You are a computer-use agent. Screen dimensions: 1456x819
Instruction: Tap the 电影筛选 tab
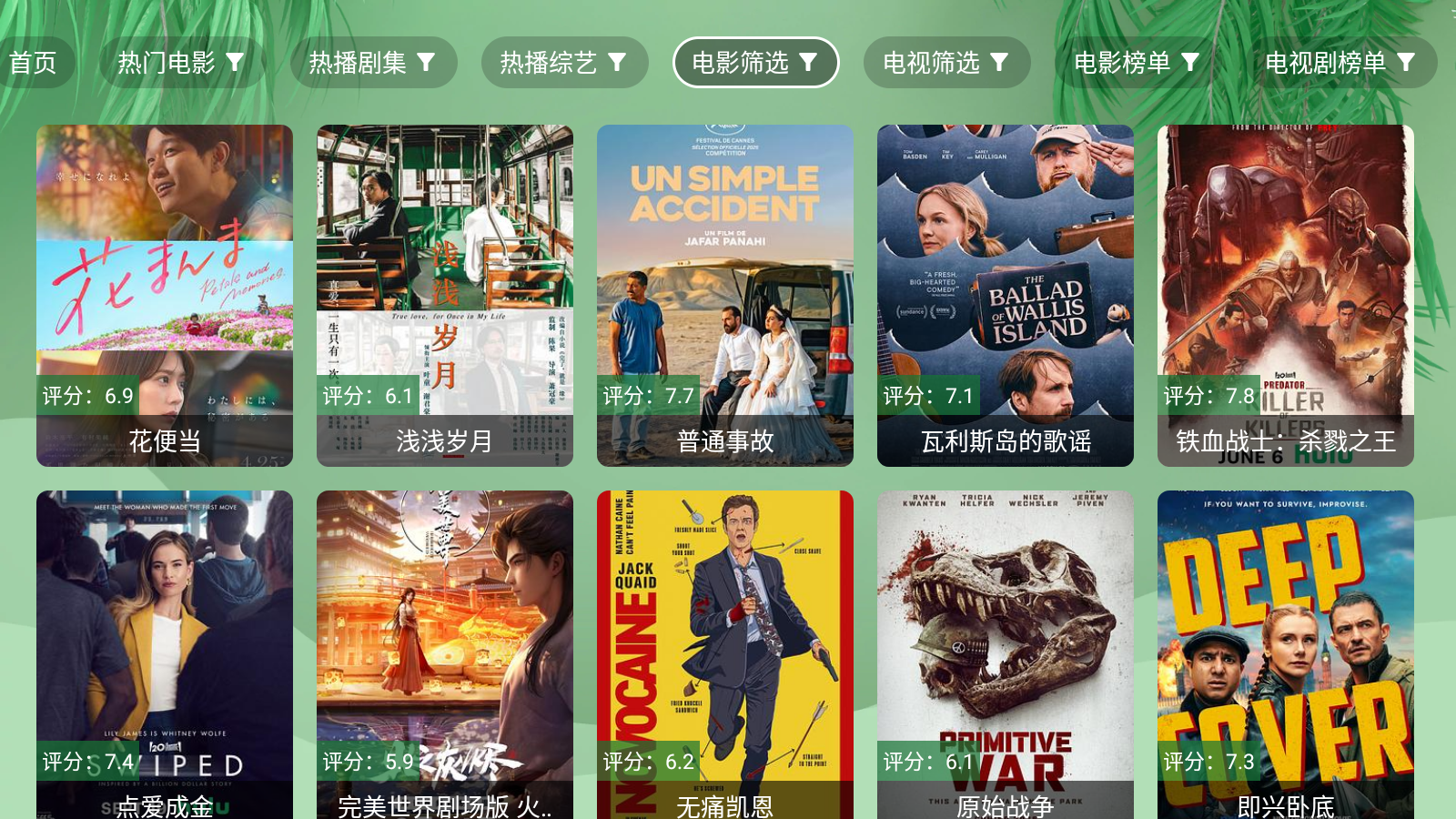[754, 63]
